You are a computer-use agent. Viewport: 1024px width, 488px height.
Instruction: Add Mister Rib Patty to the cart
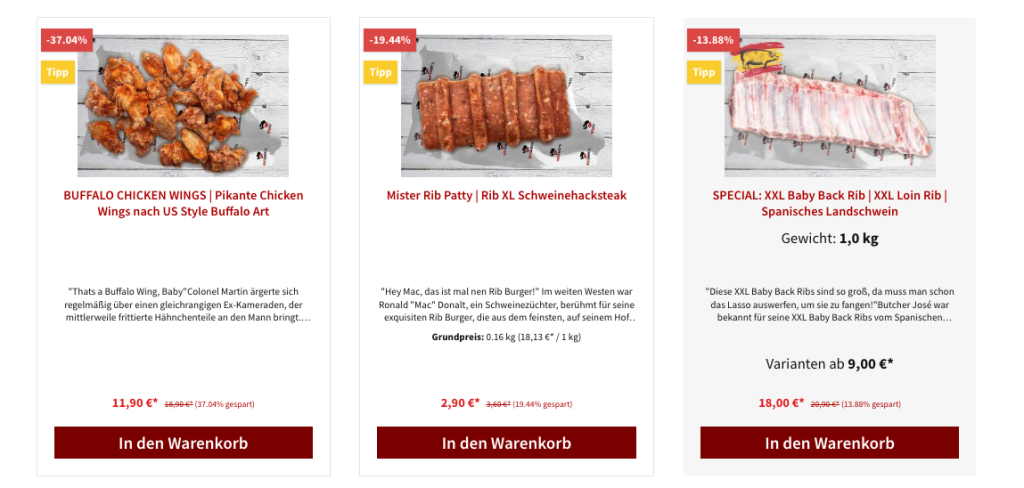click(x=506, y=443)
